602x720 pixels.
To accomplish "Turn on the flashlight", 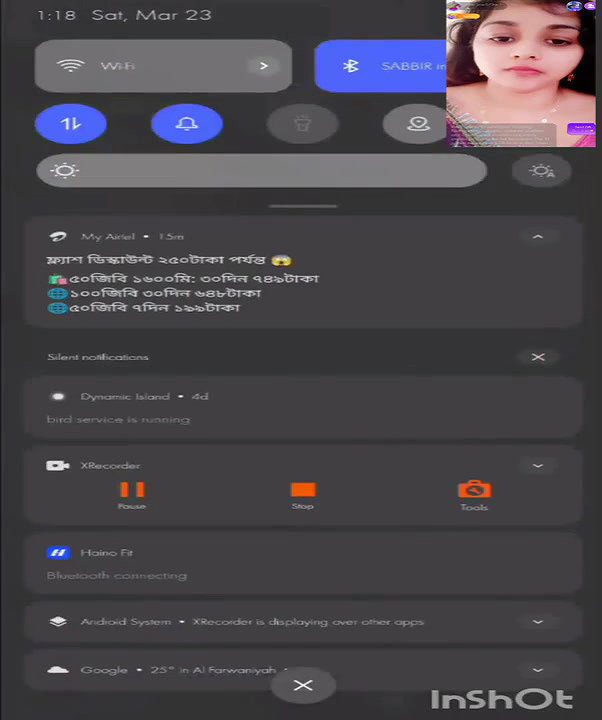I will coord(302,124).
